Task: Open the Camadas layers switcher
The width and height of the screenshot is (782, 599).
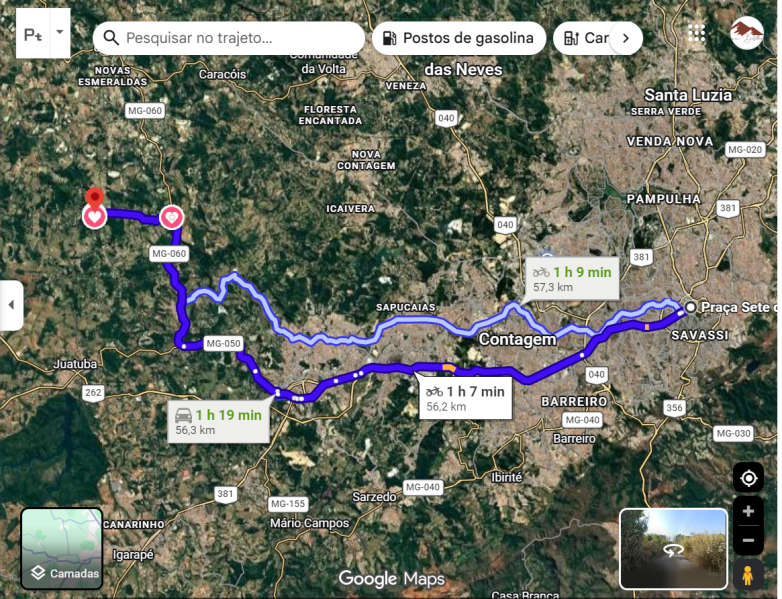Action: click(x=62, y=549)
